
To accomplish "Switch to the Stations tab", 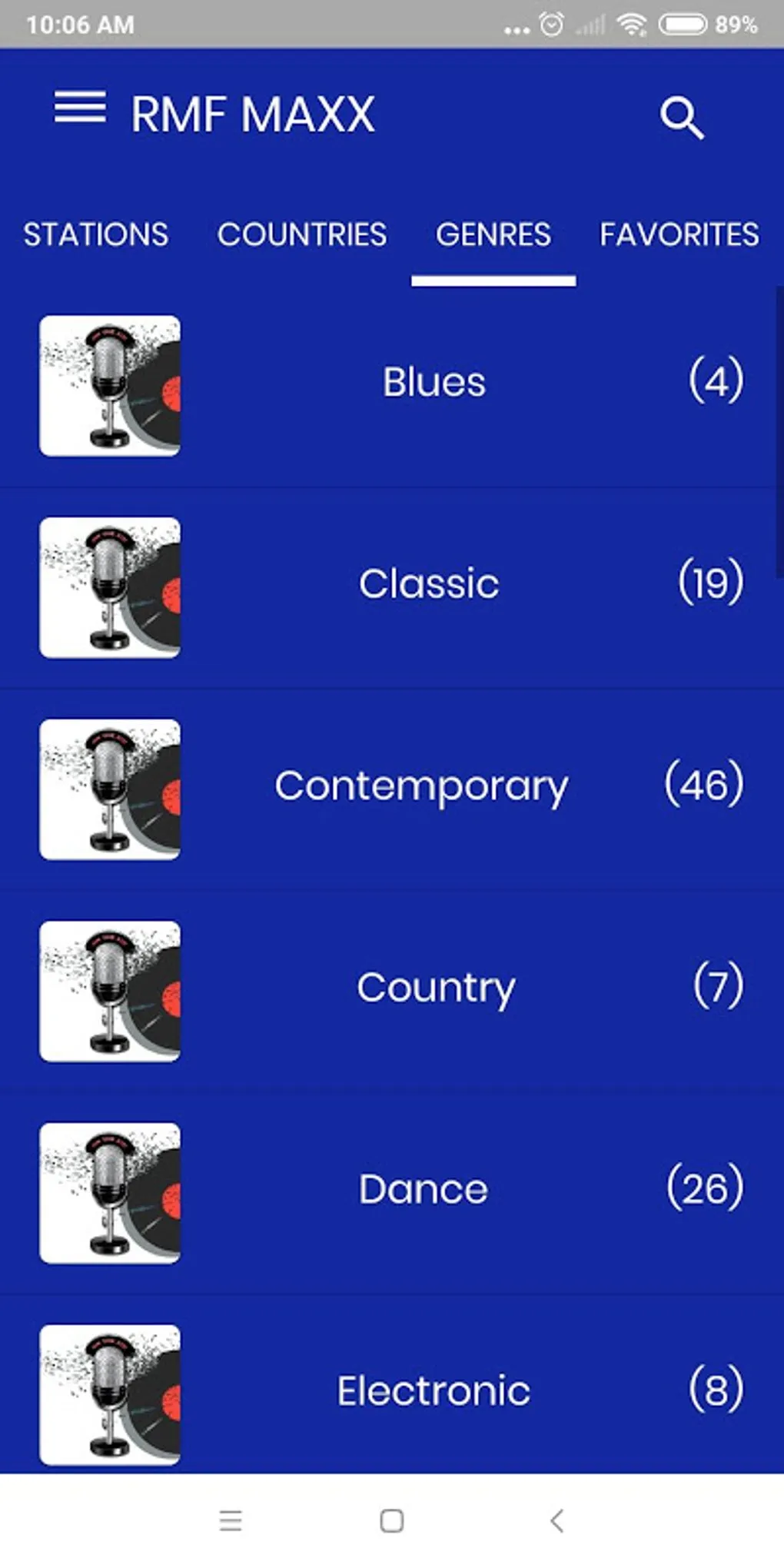I will 96,234.
